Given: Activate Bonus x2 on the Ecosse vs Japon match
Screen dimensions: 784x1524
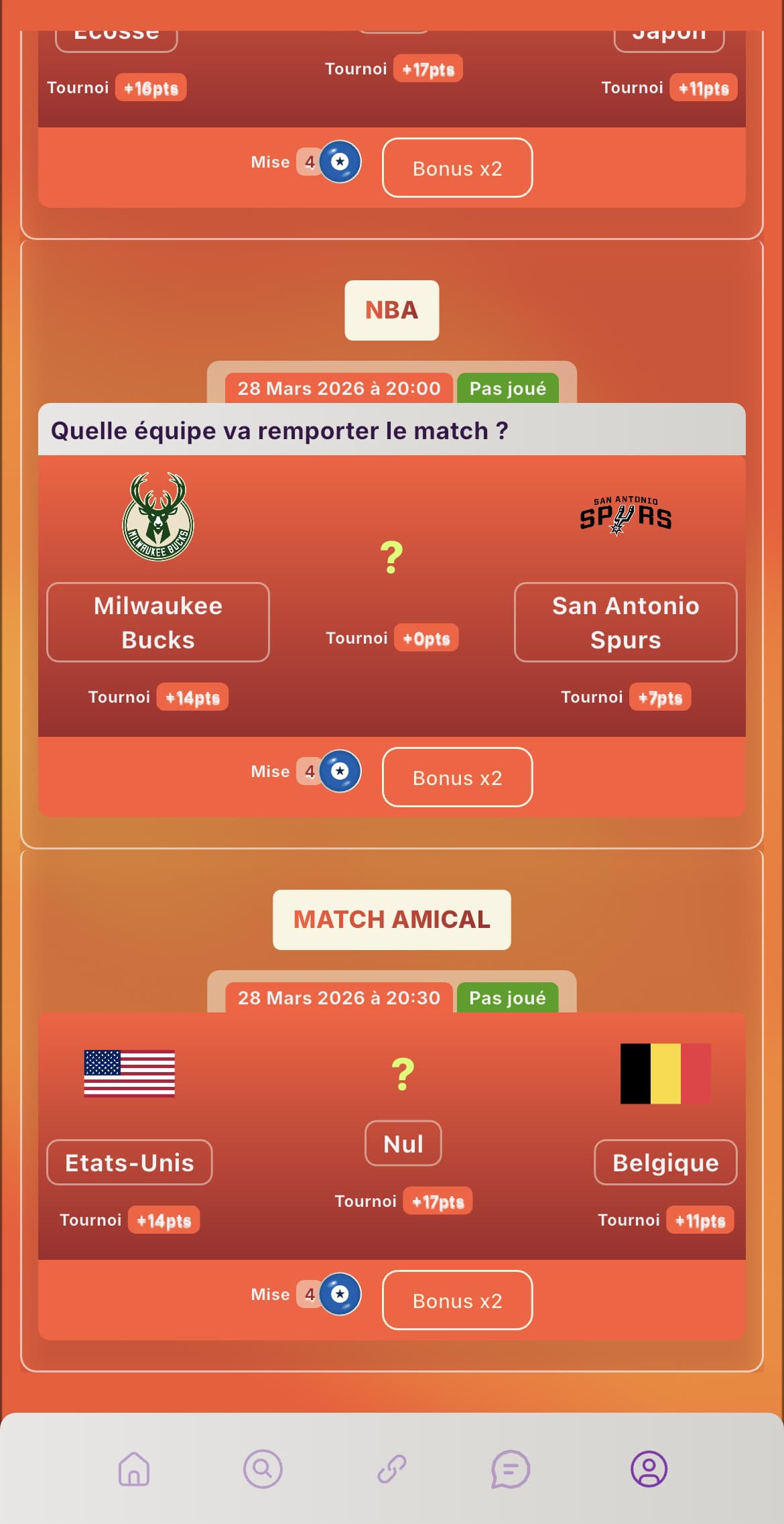Looking at the screenshot, I should (x=457, y=168).
